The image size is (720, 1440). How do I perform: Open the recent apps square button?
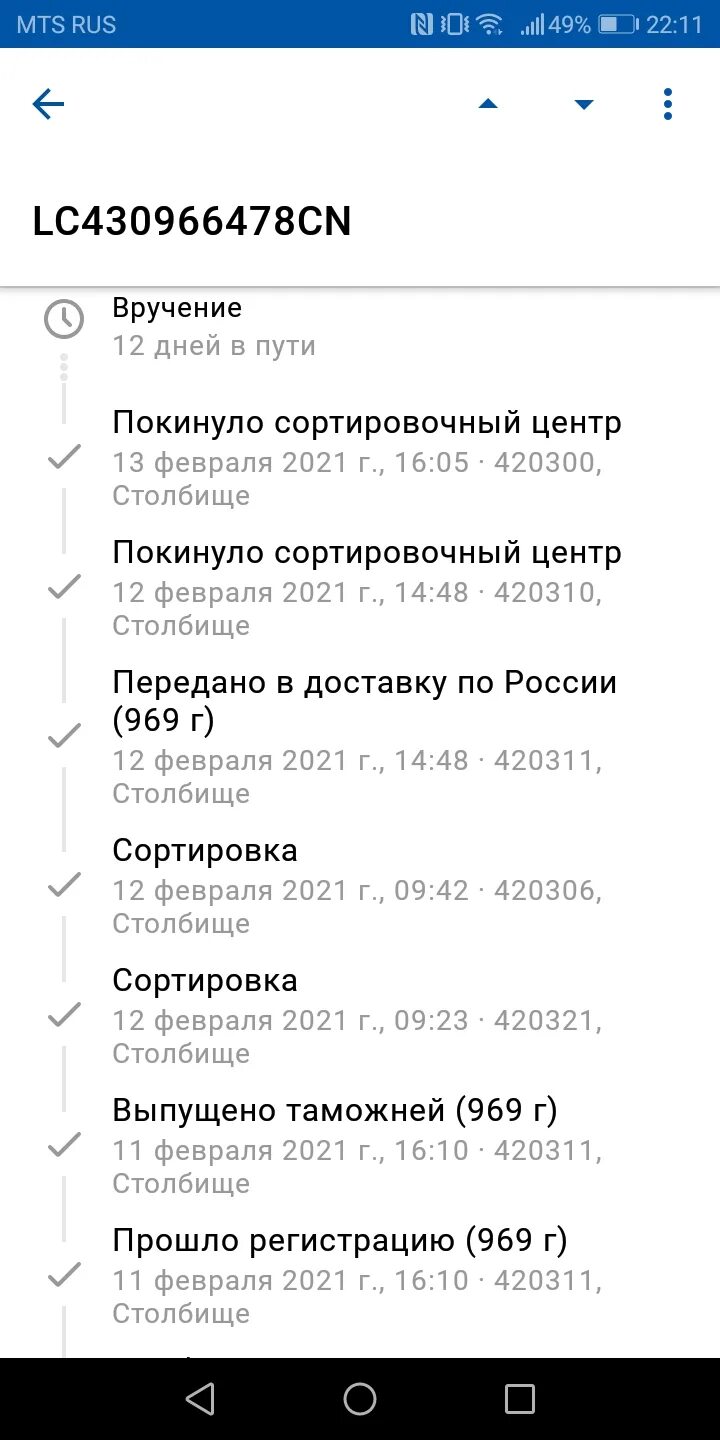coord(520,1399)
